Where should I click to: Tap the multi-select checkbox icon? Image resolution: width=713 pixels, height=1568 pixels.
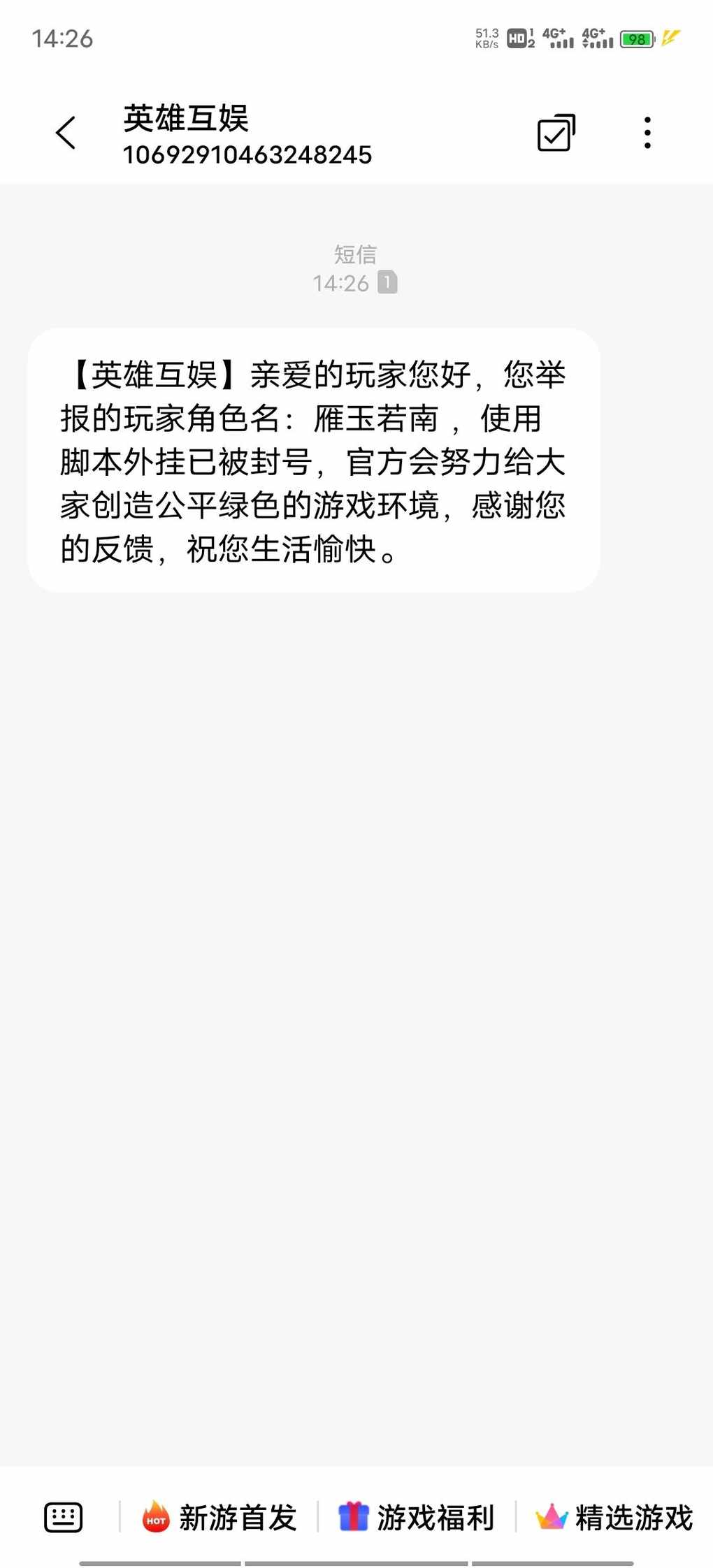556,133
